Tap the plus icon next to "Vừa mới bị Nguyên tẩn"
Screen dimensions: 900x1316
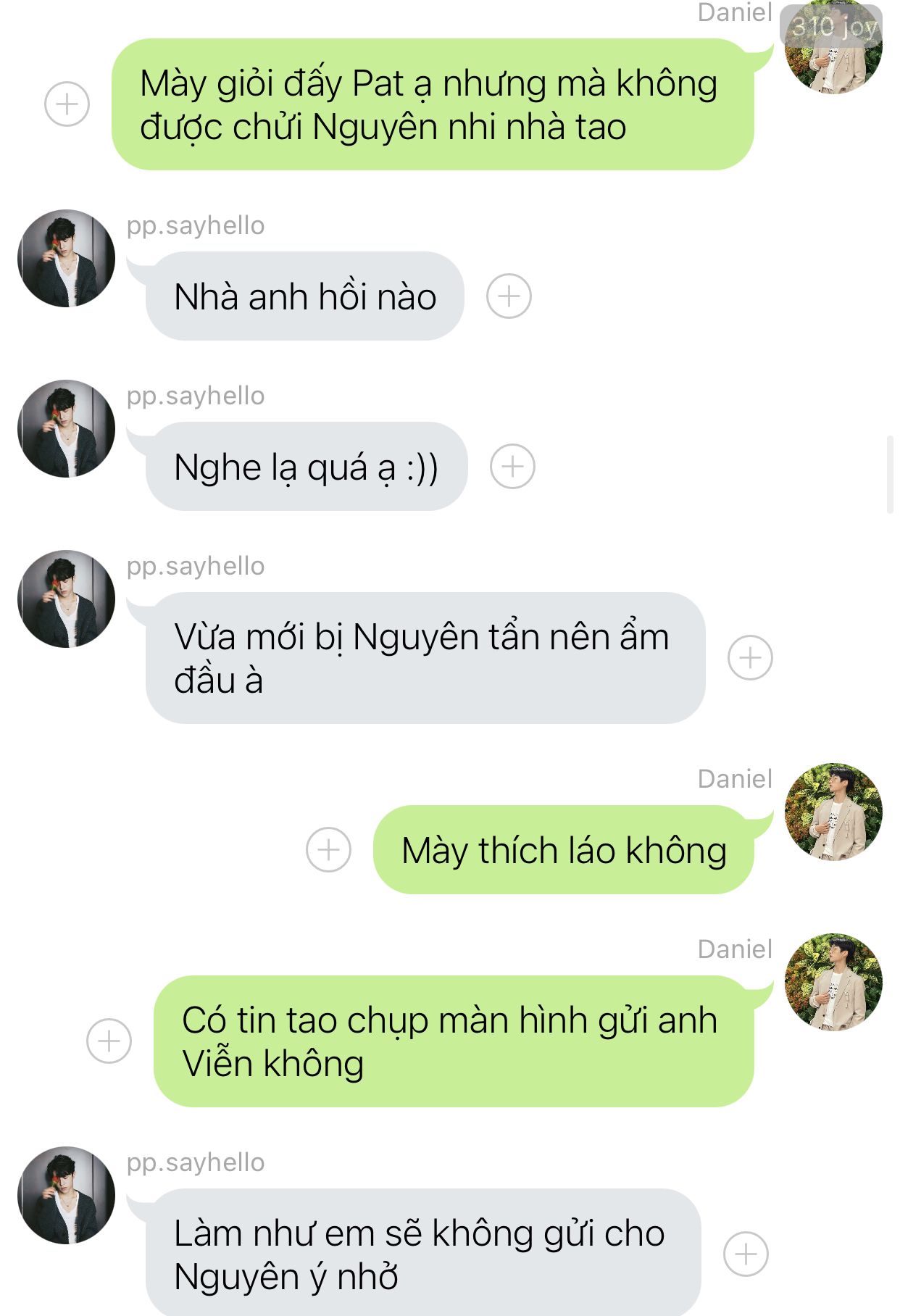(750, 658)
